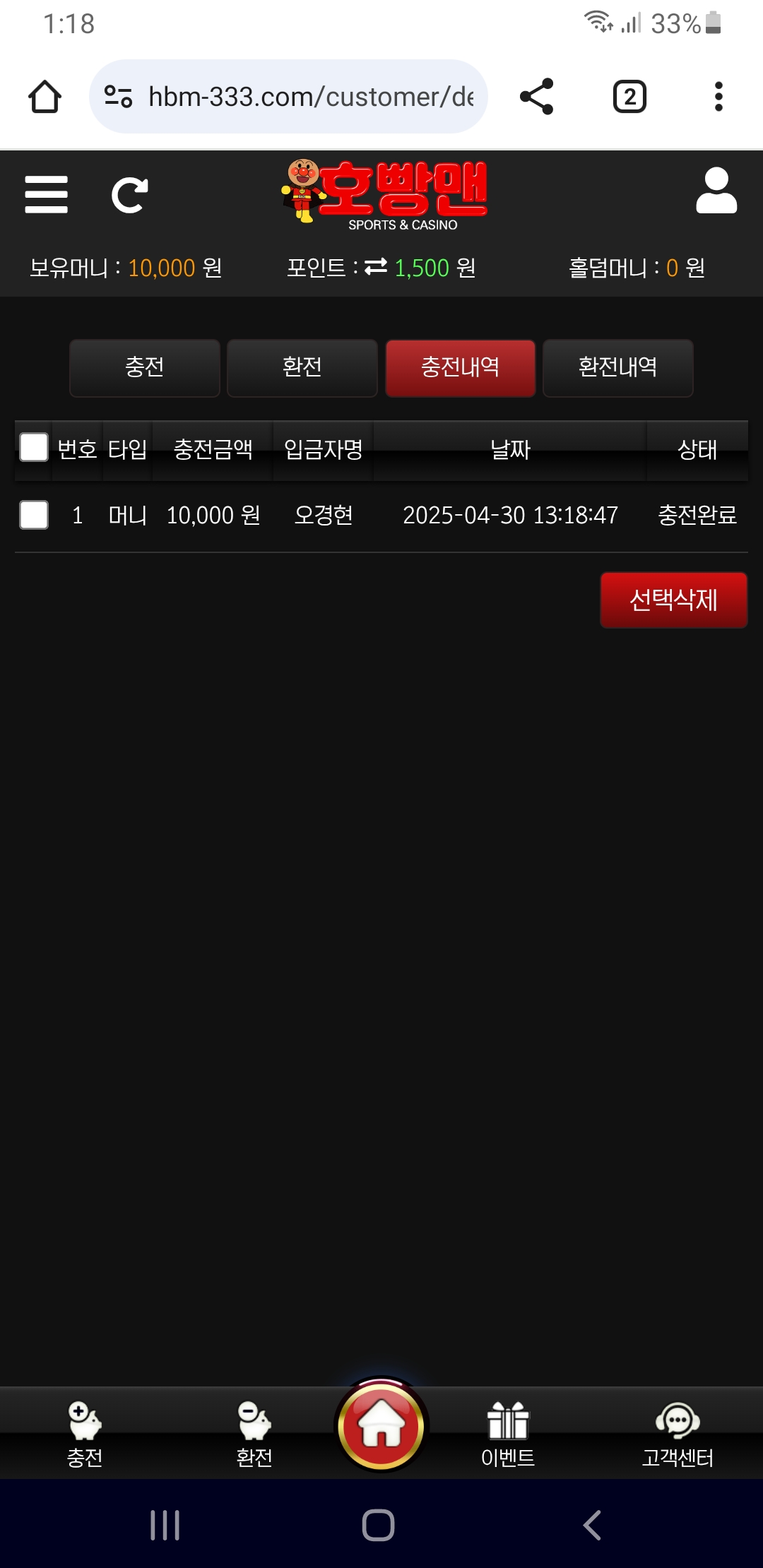The width and height of the screenshot is (763, 1568).
Task: Tap the system back button
Action: (592, 1525)
